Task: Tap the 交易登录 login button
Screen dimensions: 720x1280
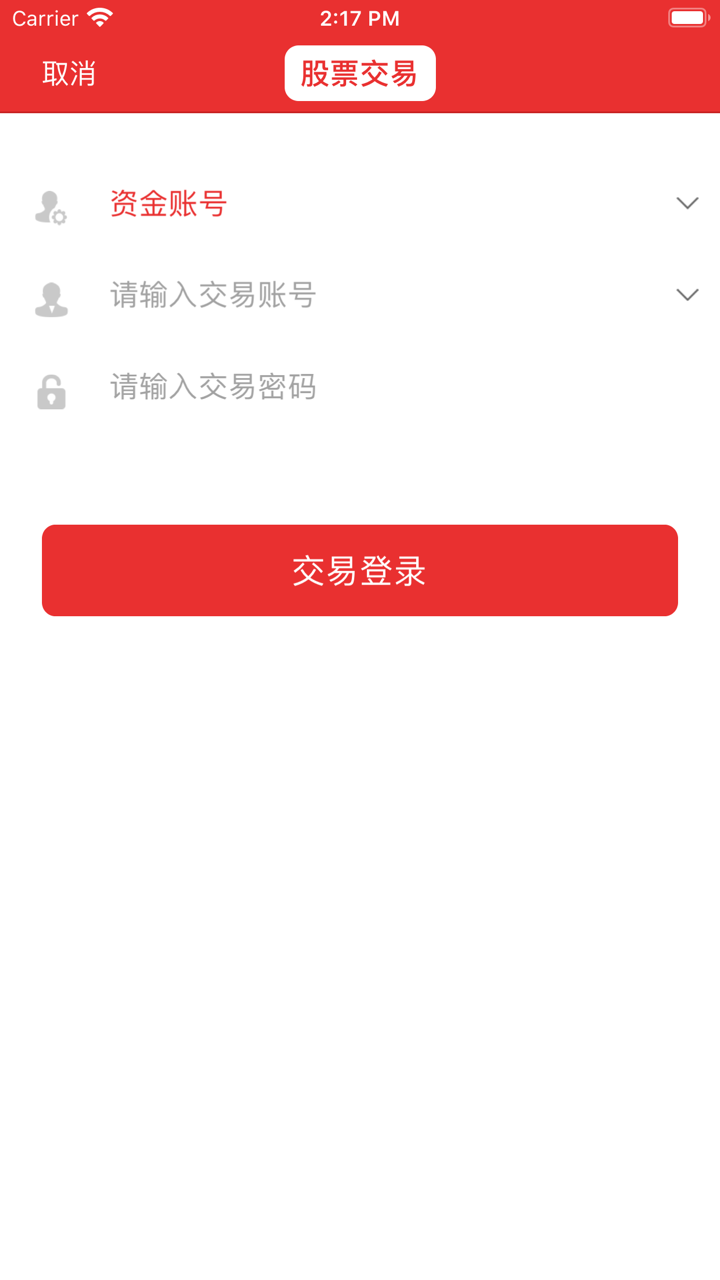Action: (360, 570)
